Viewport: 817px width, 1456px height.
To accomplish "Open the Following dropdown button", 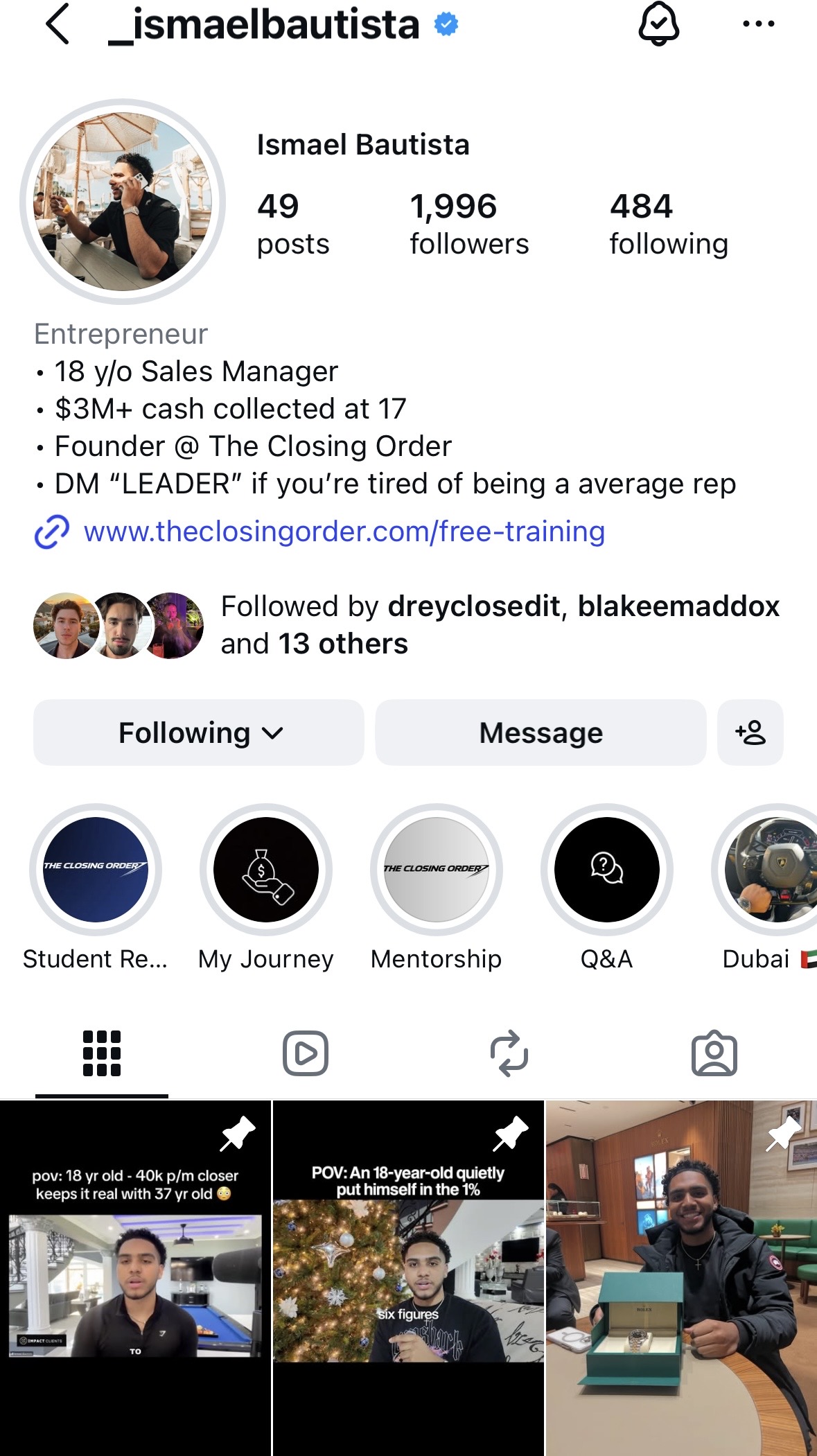I will pos(199,733).
